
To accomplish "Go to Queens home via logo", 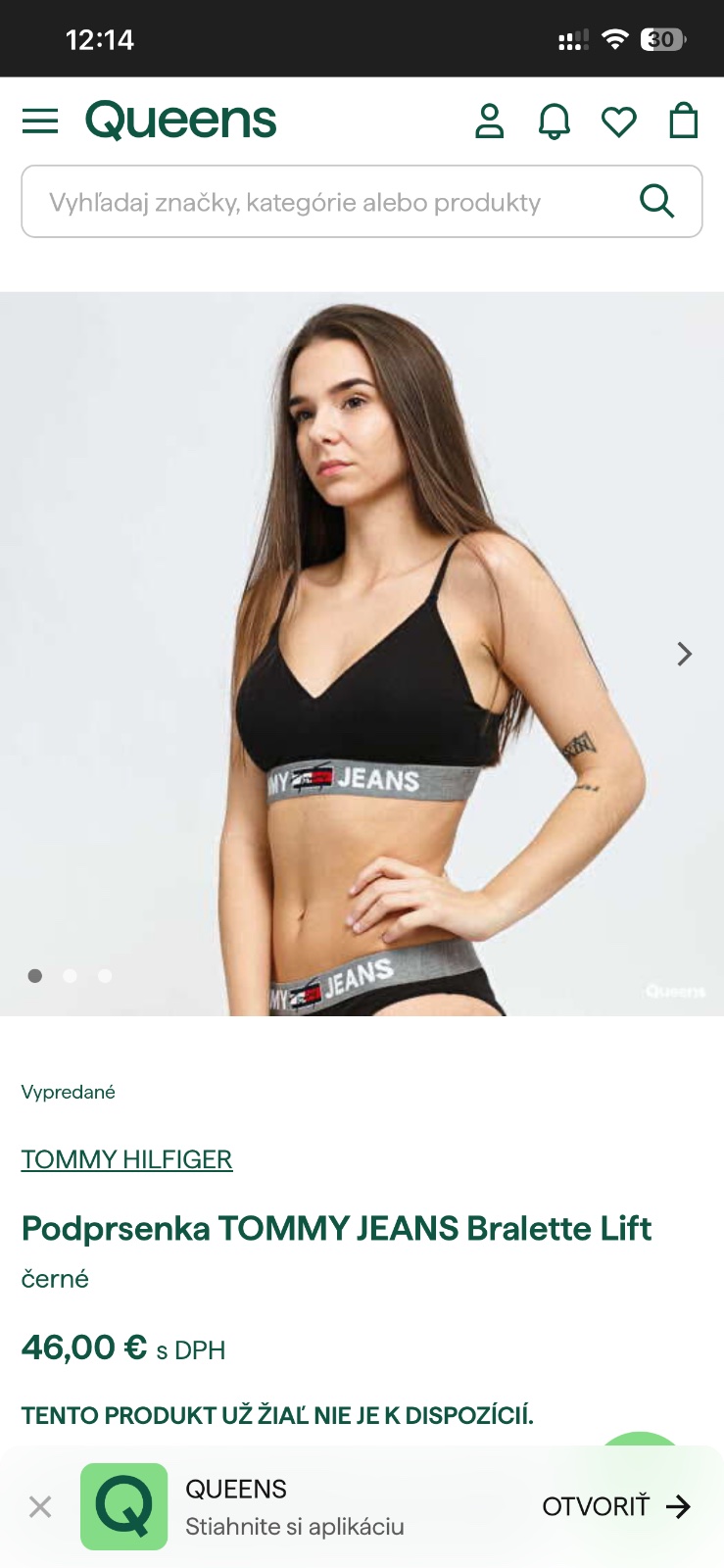I will click(x=181, y=121).
